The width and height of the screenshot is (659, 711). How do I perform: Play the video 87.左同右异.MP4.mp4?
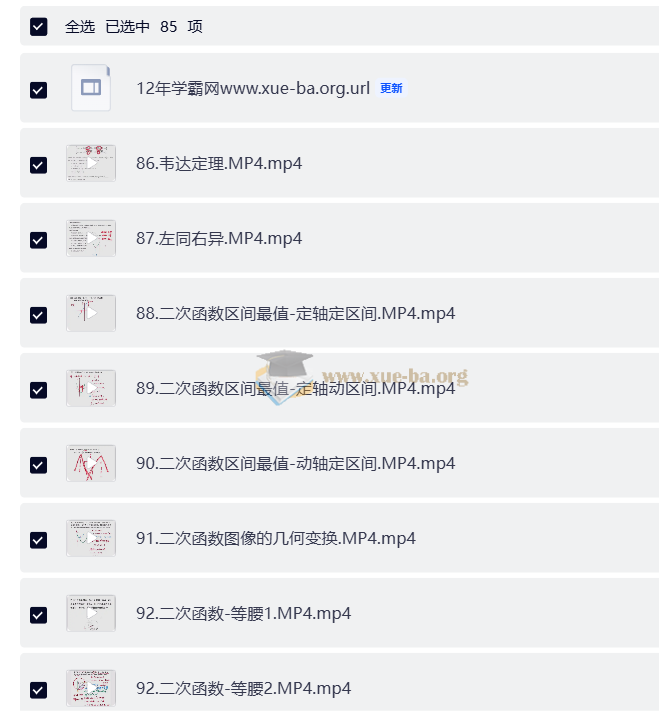[x=219, y=238]
